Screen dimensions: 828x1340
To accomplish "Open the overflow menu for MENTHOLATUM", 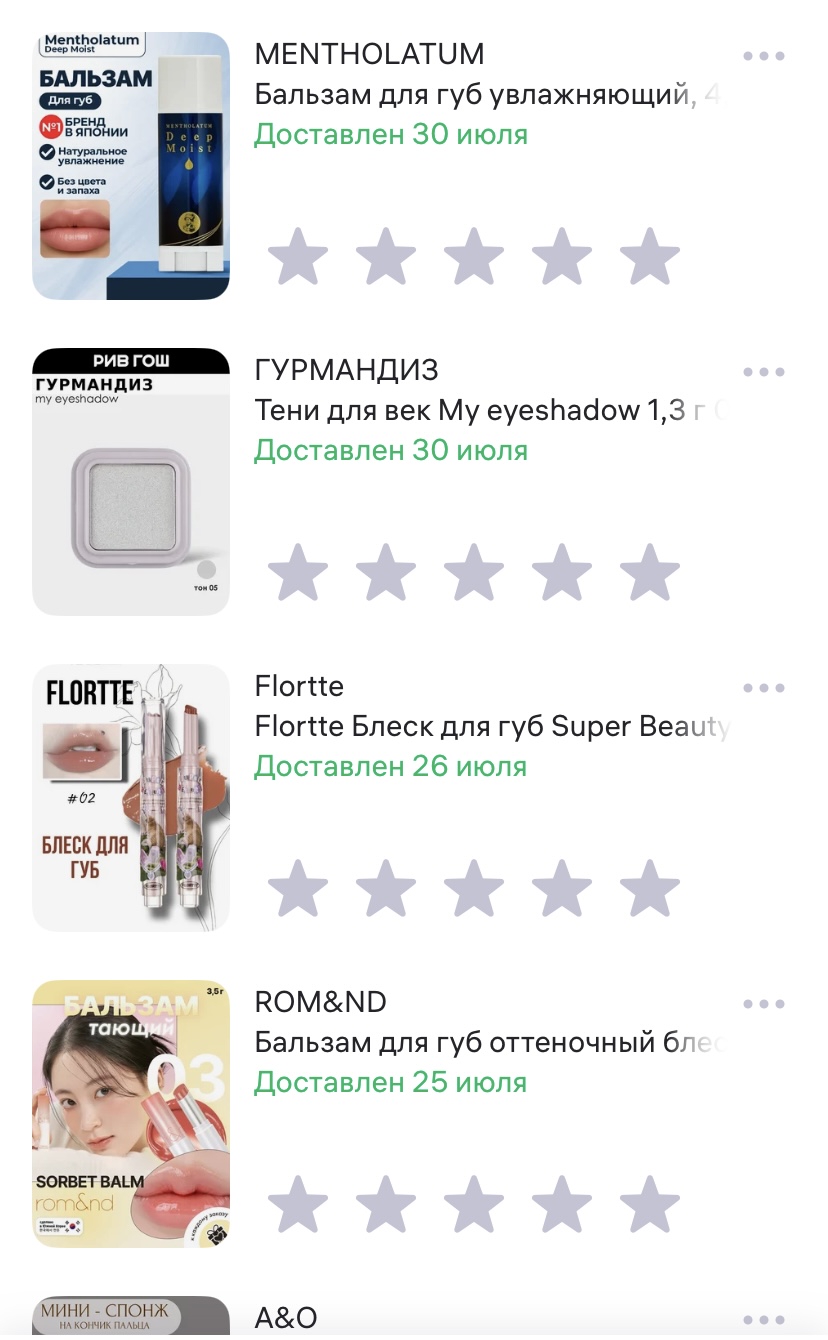I will coord(764,56).
